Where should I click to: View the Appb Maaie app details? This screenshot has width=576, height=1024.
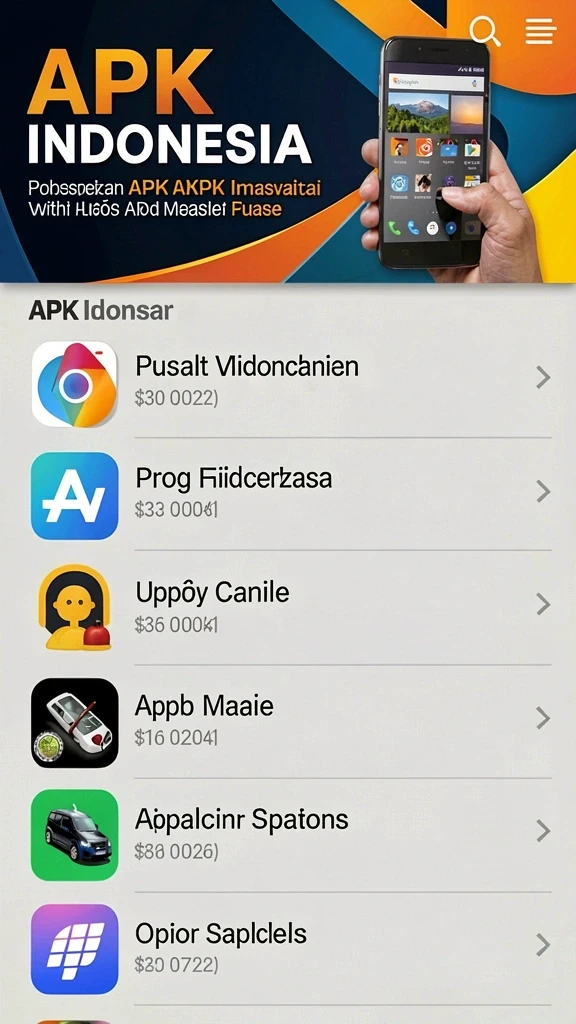pyautogui.click(x=292, y=721)
